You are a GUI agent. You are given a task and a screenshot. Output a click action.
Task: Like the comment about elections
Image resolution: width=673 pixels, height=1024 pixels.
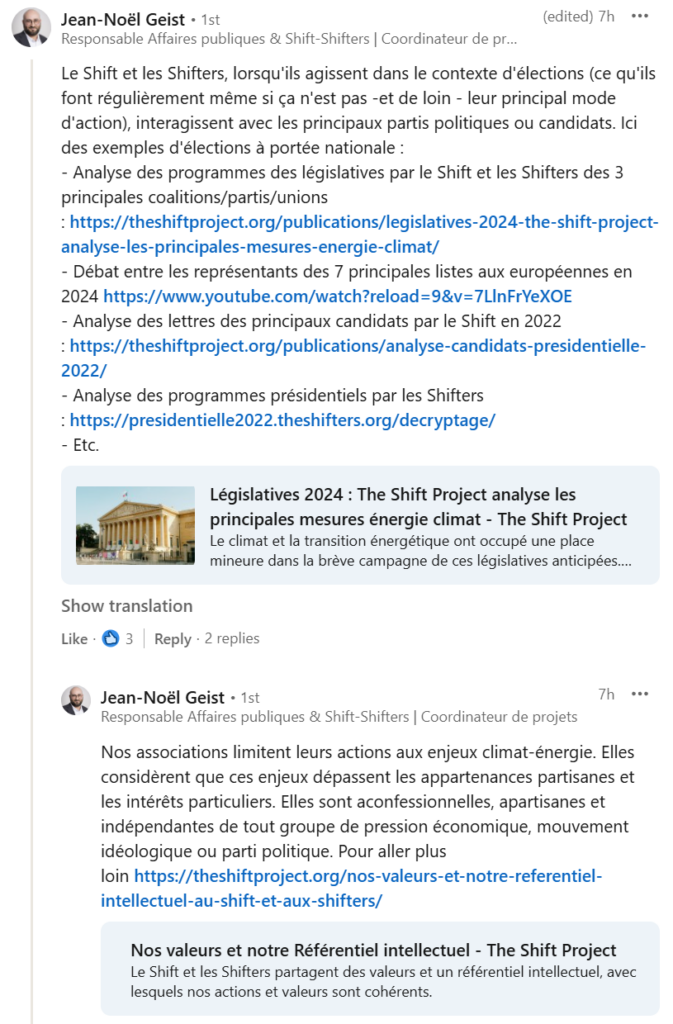[74, 639]
